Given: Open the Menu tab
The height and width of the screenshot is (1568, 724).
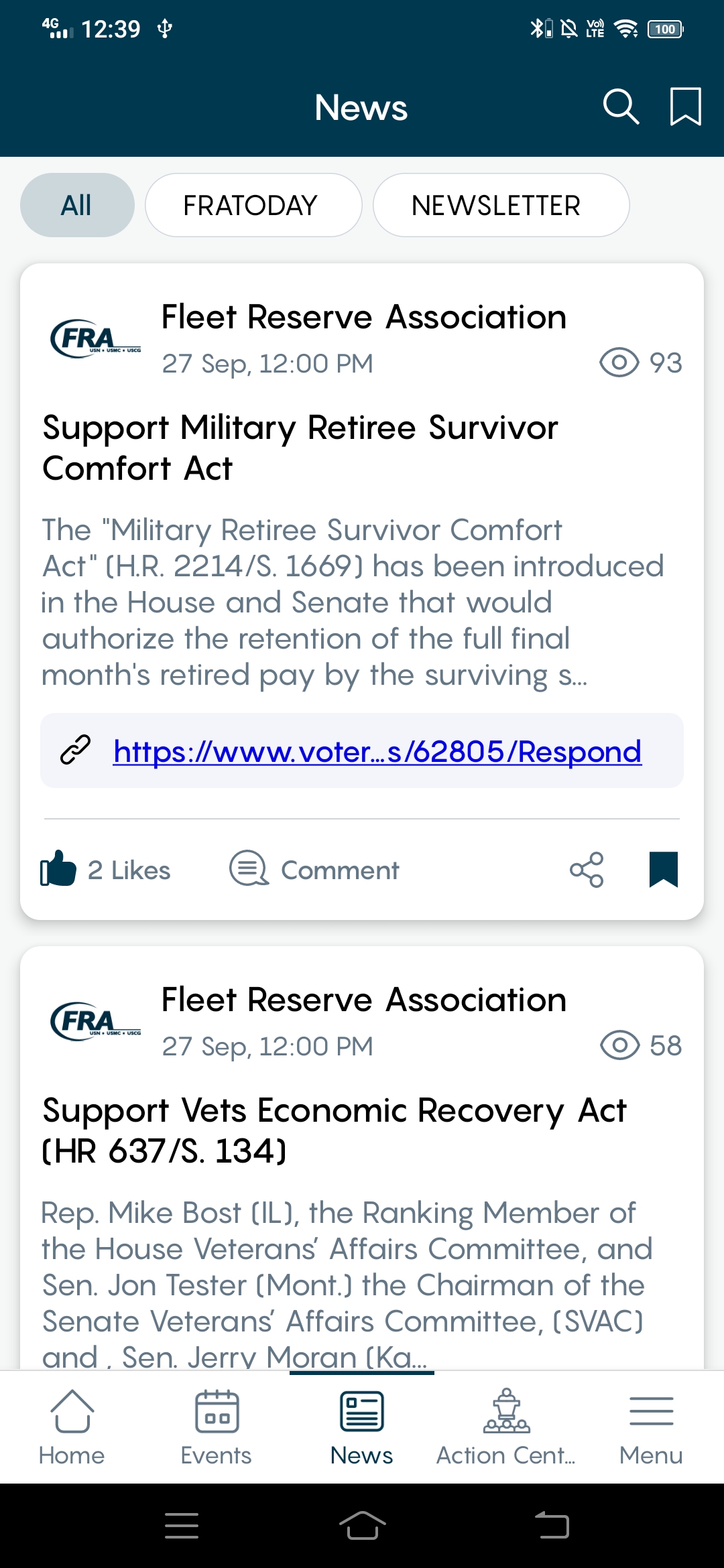Looking at the screenshot, I should click(651, 1427).
